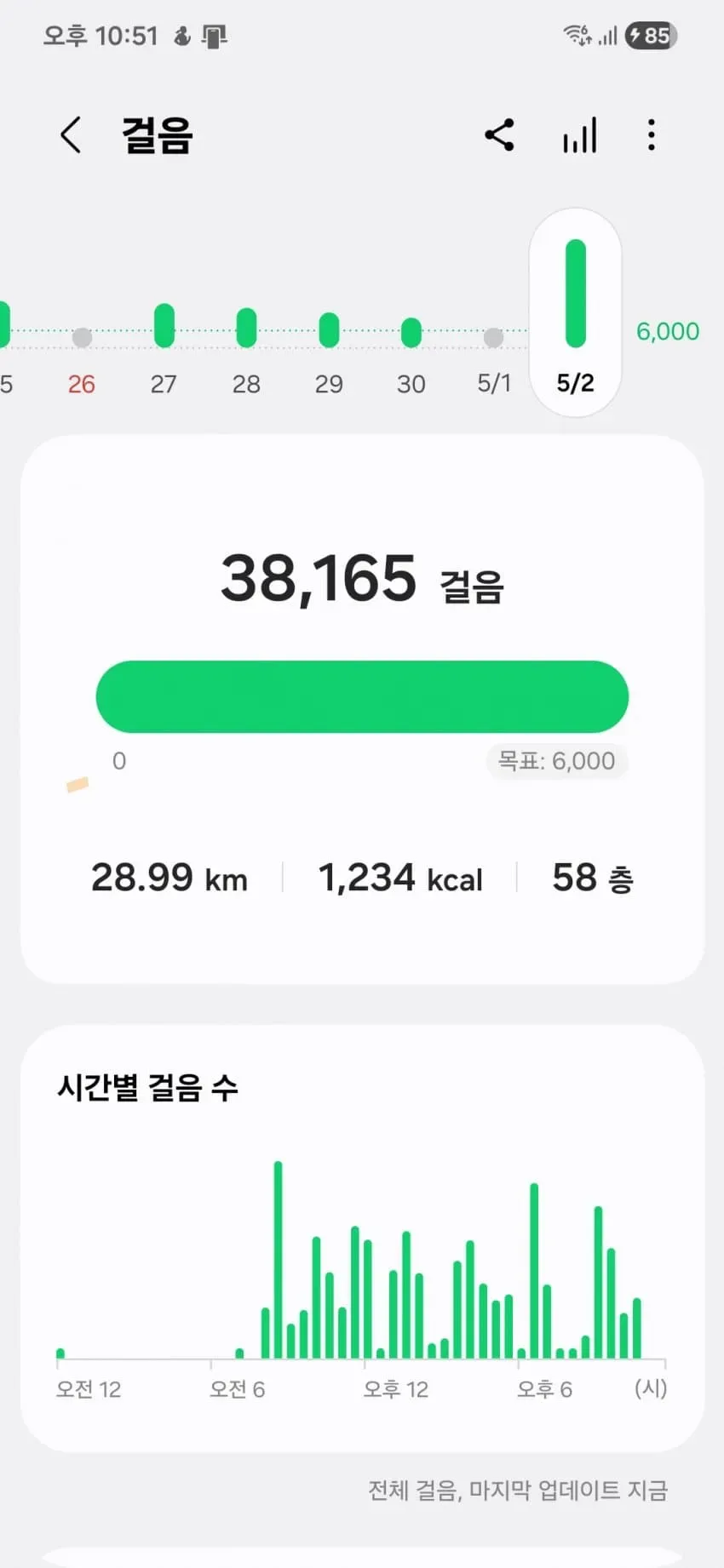Go back from the 걸음 screen
This screenshot has width=724, height=1568.
(x=71, y=135)
